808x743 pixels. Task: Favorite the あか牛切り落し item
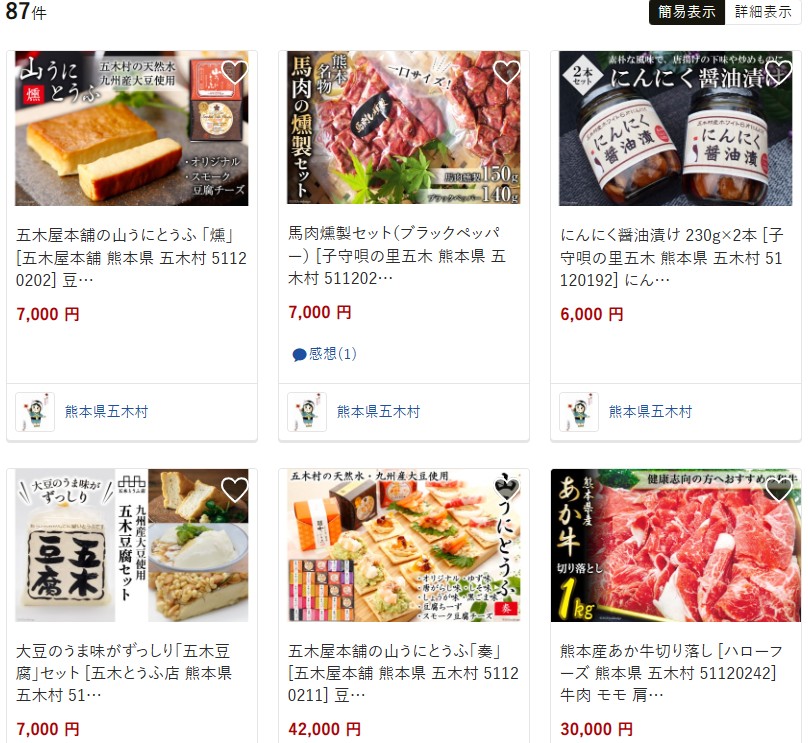pos(778,491)
